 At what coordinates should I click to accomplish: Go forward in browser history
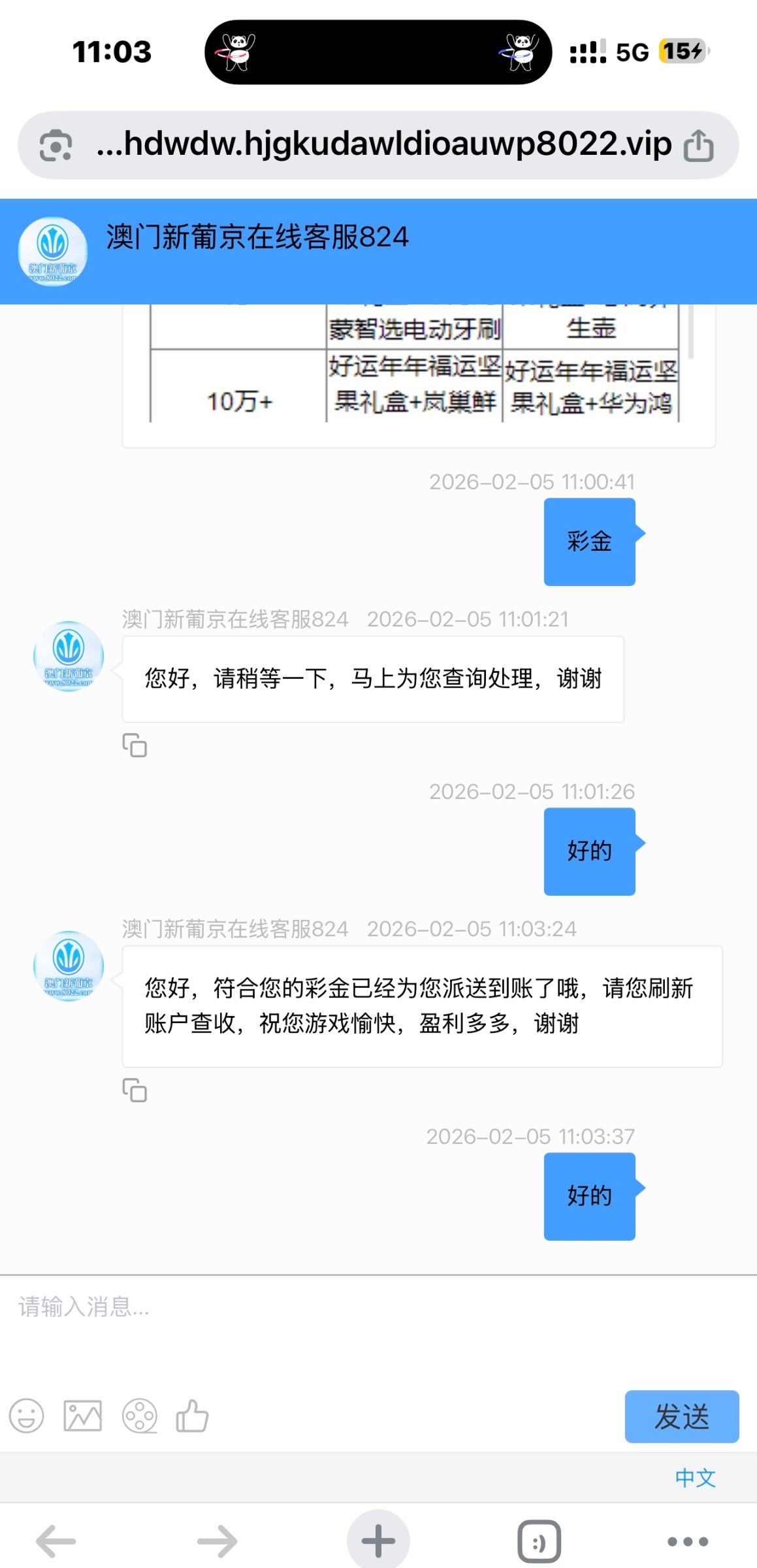(217, 1541)
